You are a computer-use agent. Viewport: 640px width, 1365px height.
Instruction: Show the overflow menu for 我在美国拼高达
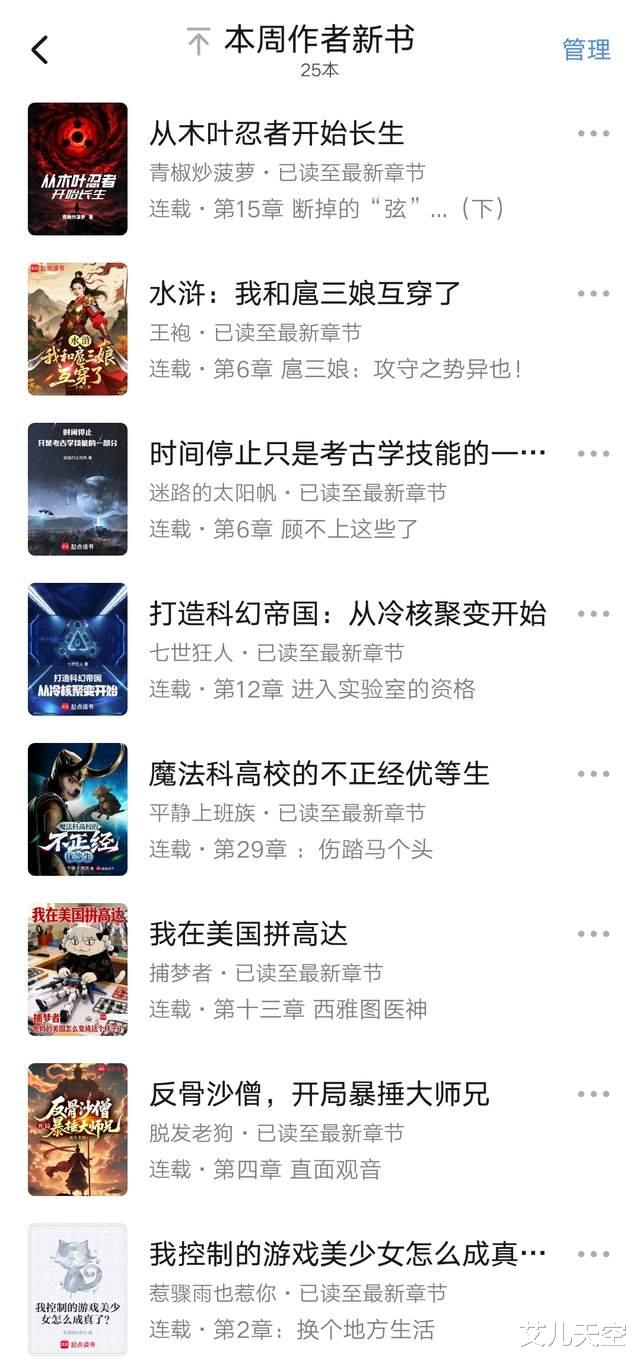tap(593, 933)
